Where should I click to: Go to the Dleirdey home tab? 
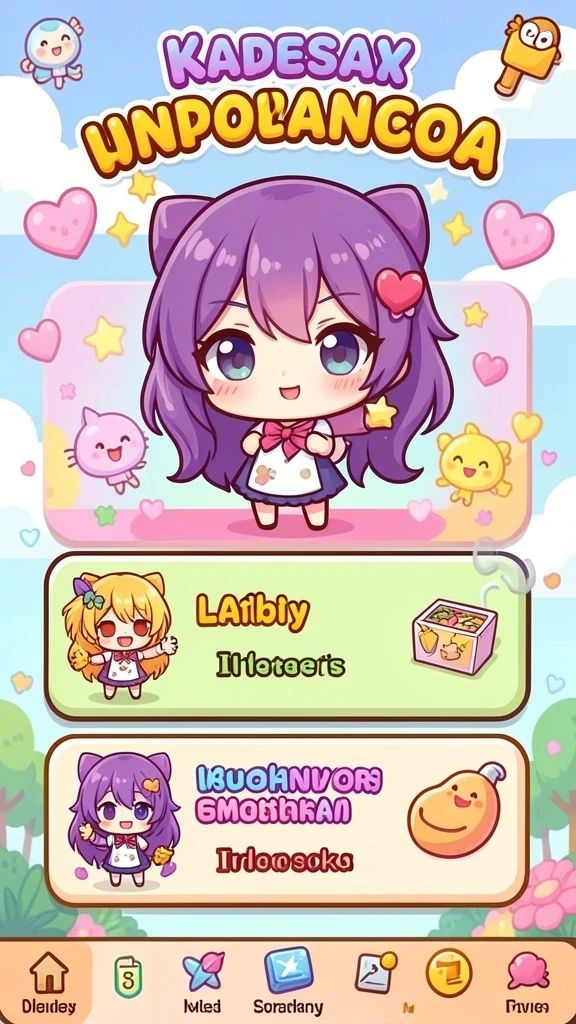click(x=48, y=982)
